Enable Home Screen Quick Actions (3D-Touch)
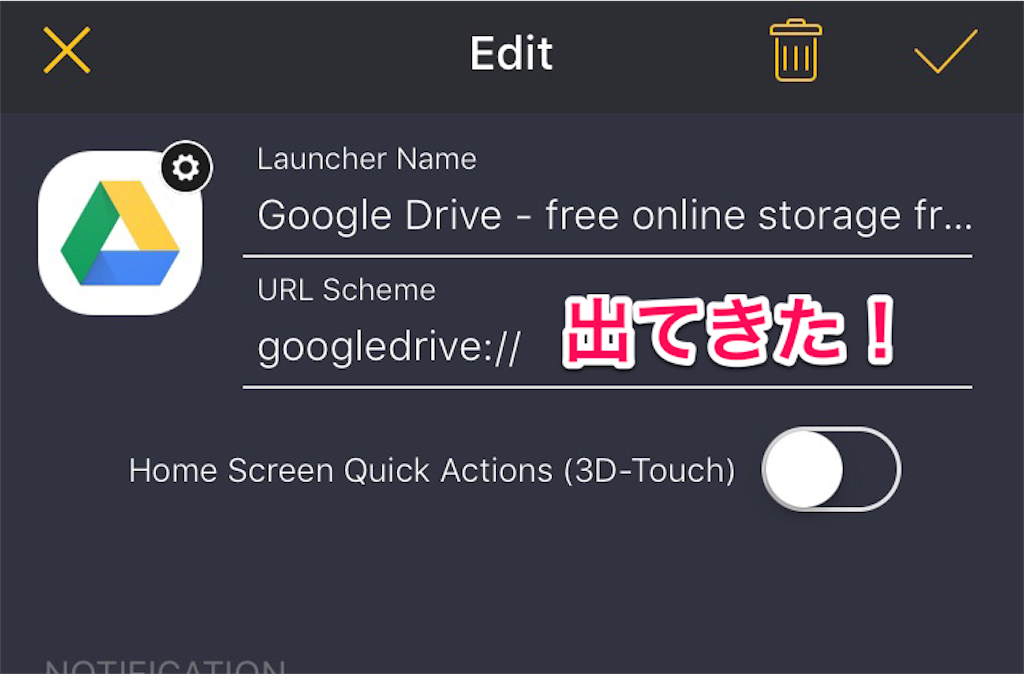 [831, 469]
